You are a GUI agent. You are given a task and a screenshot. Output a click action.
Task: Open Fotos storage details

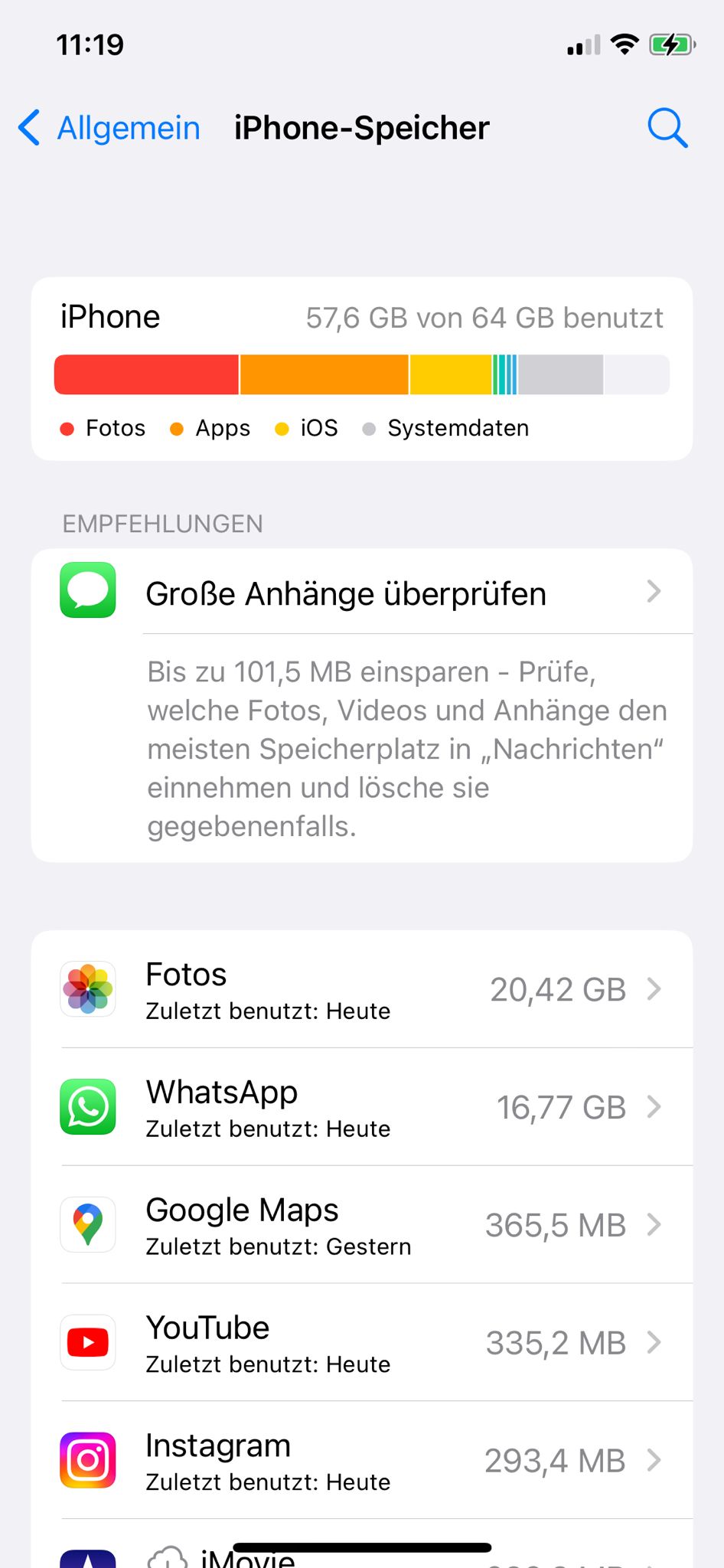[x=361, y=990]
